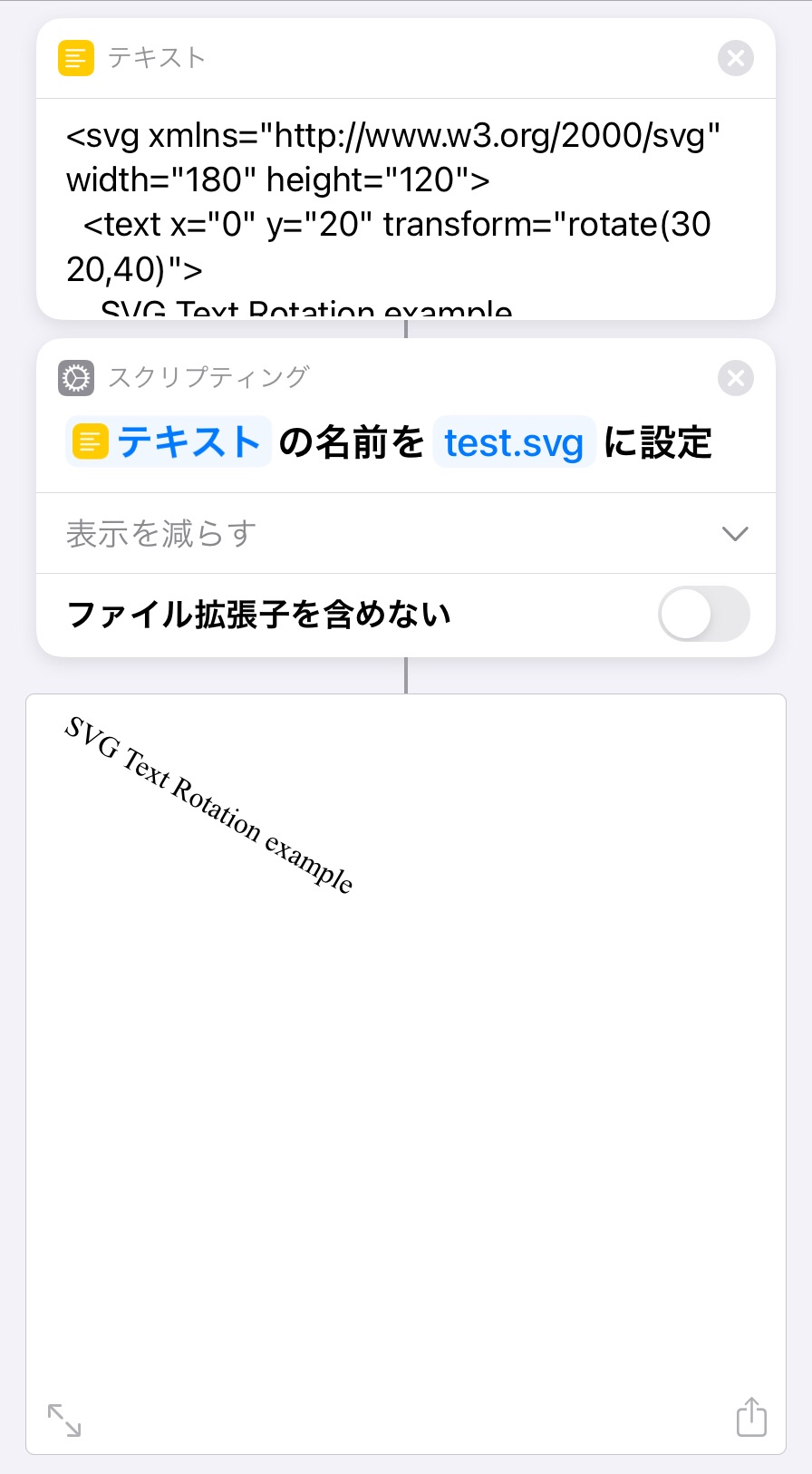This screenshot has width=812, height=1474.
Task: Delete the スクリプティング action with its X
Action: point(736,378)
